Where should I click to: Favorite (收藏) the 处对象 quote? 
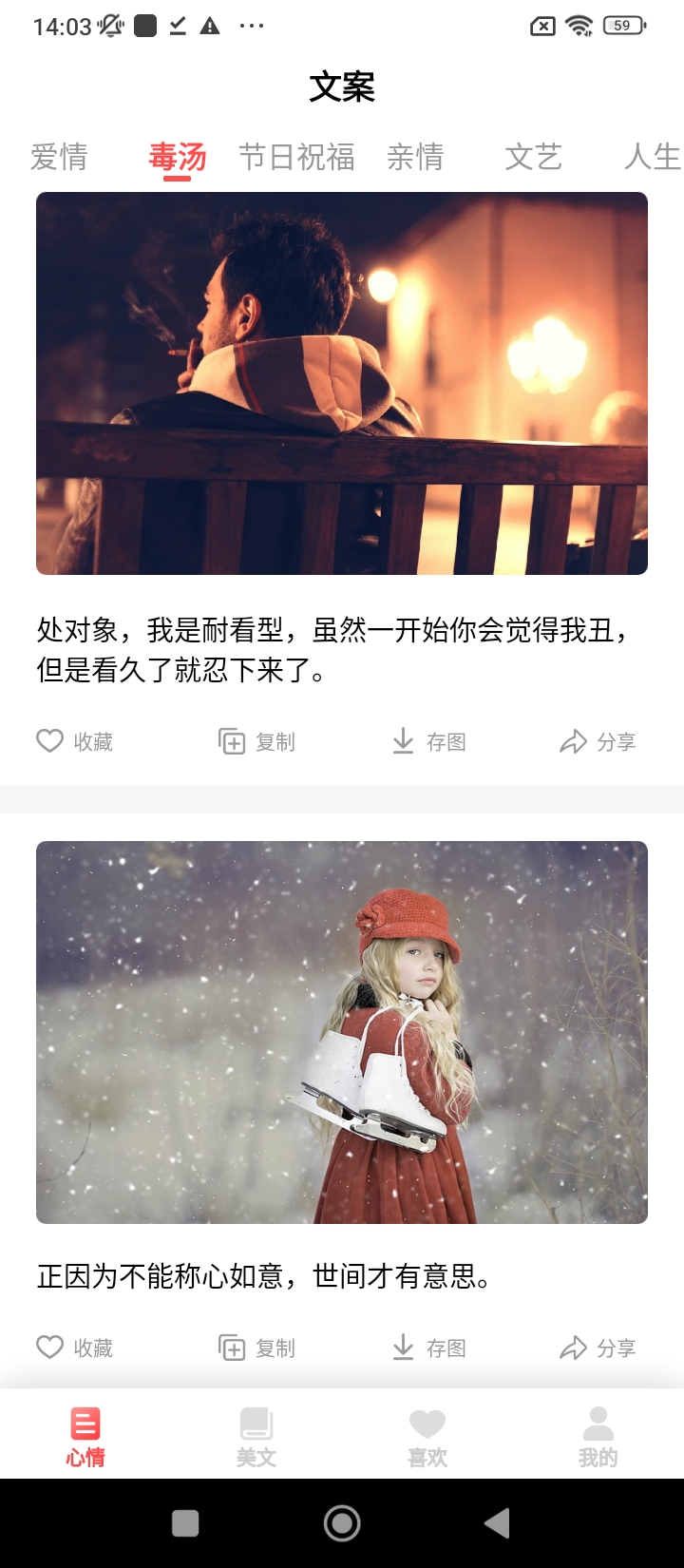pyautogui.click(x=74, y=741)
